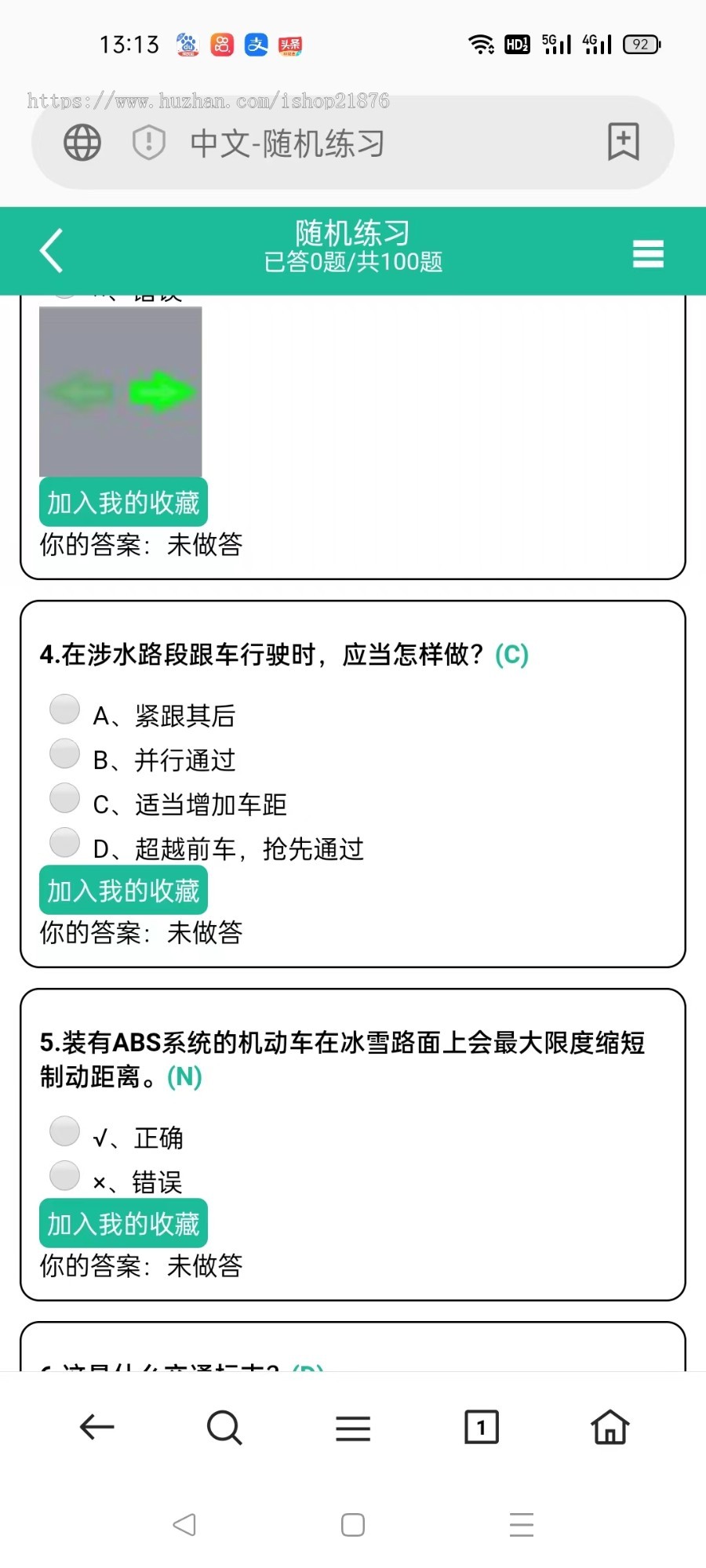Go to browser home page
The height and width of the screenshot is (1568, 706).
click(x=610, y=1428)
